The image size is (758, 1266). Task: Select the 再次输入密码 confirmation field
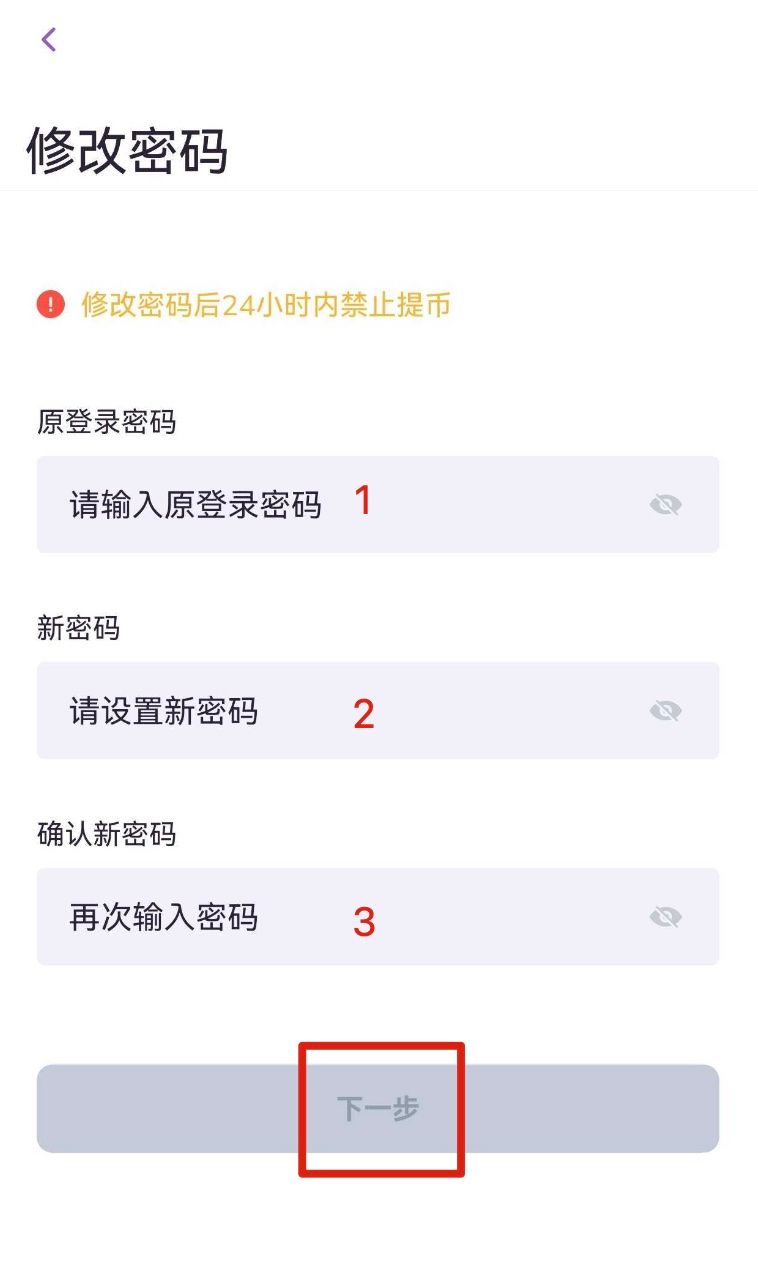pyautogui.click(x=340, y=917)
